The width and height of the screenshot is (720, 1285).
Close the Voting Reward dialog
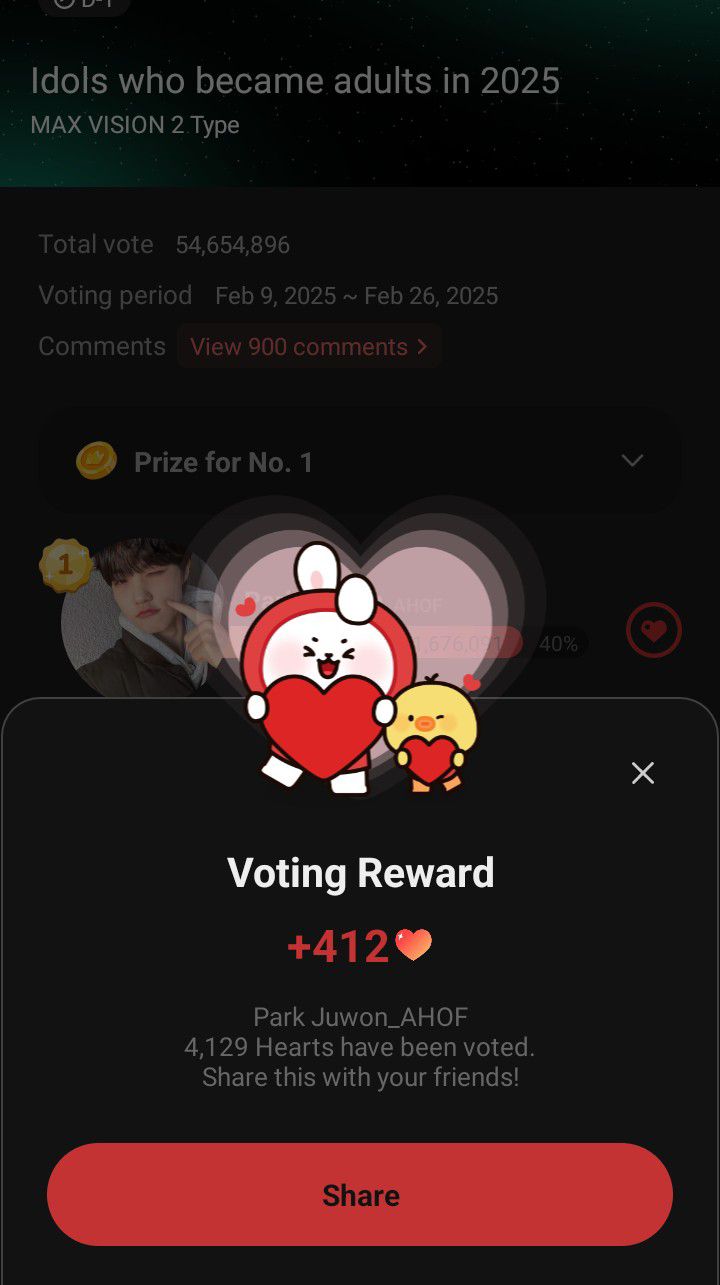tap(643, 773)
